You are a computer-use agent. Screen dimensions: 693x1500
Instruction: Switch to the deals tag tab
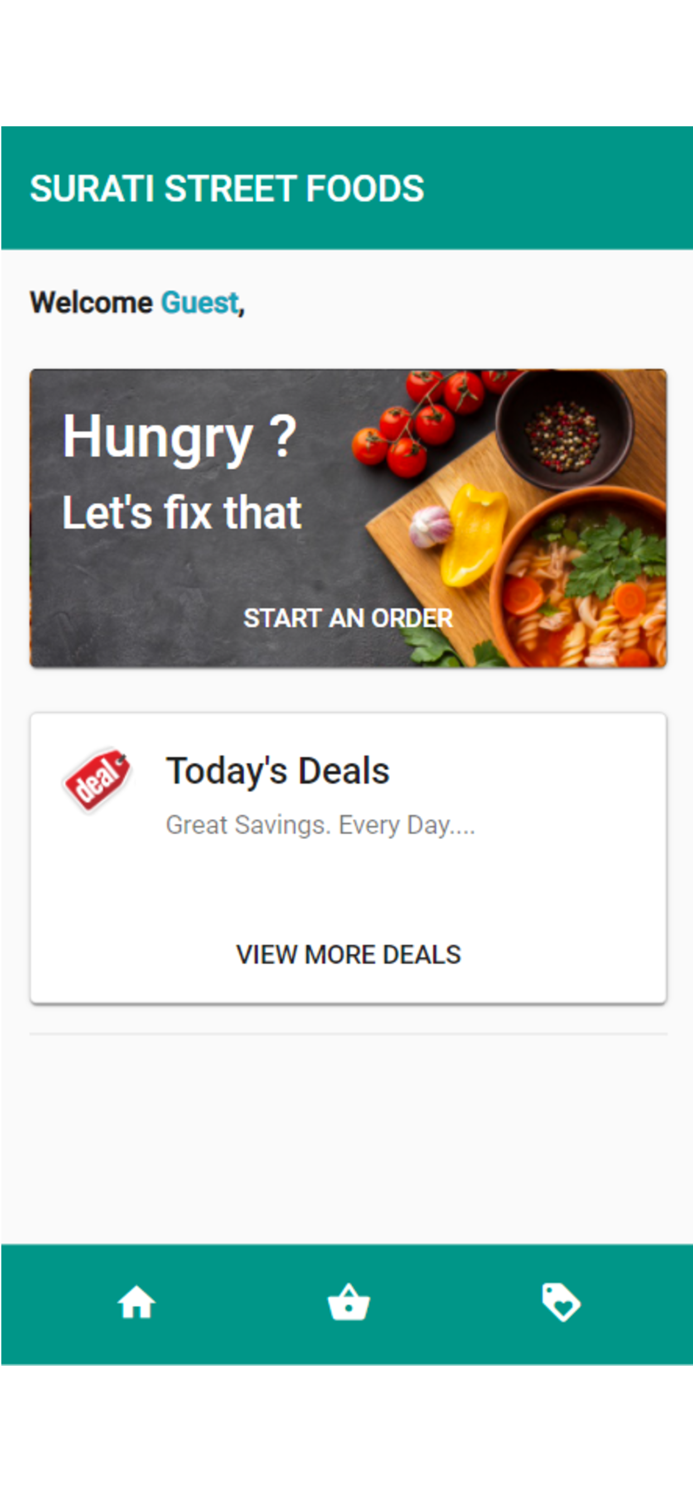pos(560,1303)
